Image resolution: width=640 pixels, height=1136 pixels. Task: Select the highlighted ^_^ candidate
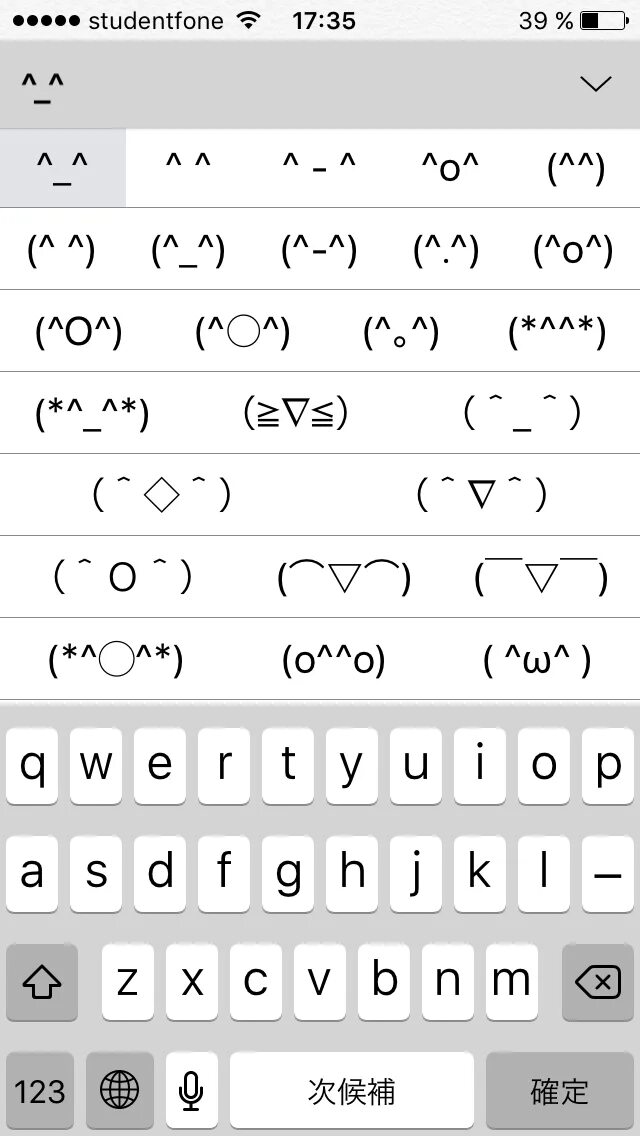pos(63,168)
